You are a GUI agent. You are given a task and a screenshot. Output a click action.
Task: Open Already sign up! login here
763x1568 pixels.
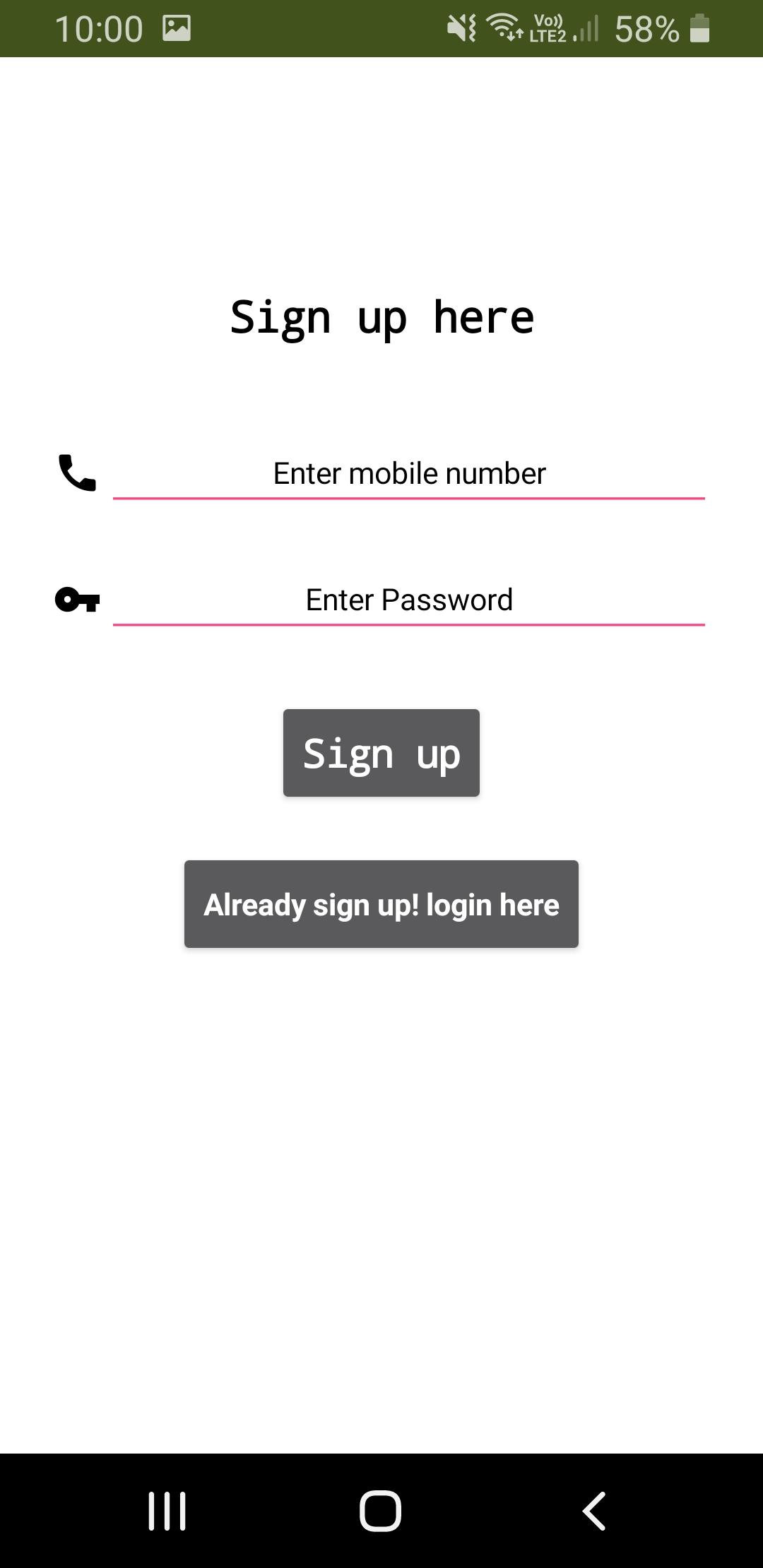[x=381, y=904]
